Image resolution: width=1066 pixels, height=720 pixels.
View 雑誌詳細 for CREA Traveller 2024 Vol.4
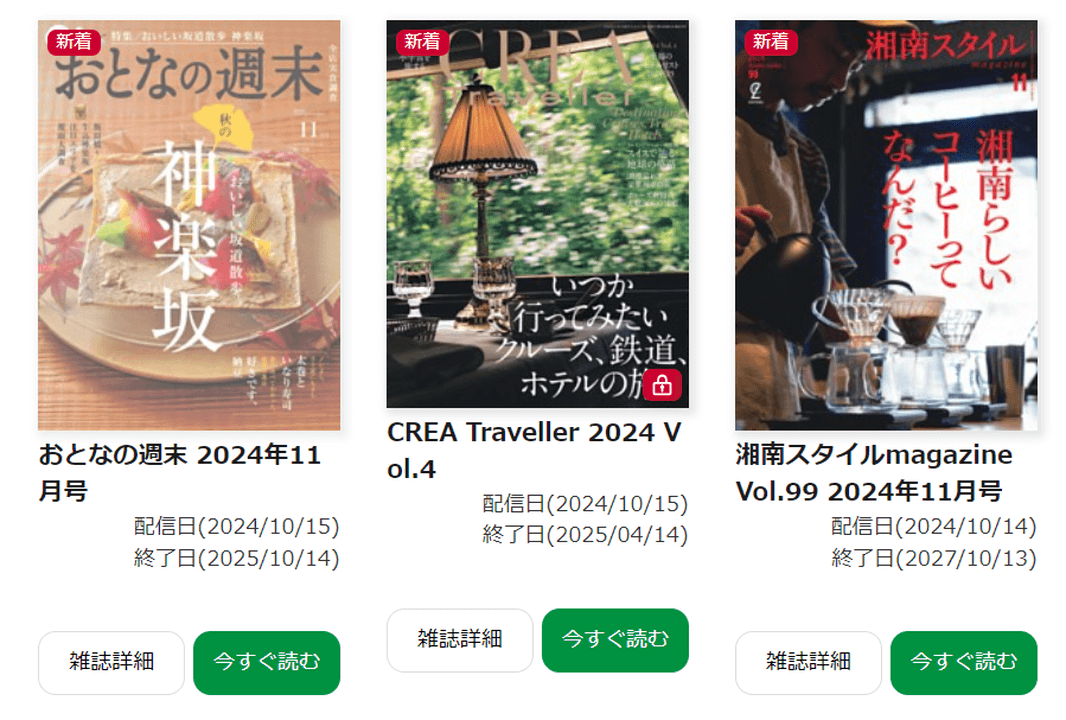[460, 640]
